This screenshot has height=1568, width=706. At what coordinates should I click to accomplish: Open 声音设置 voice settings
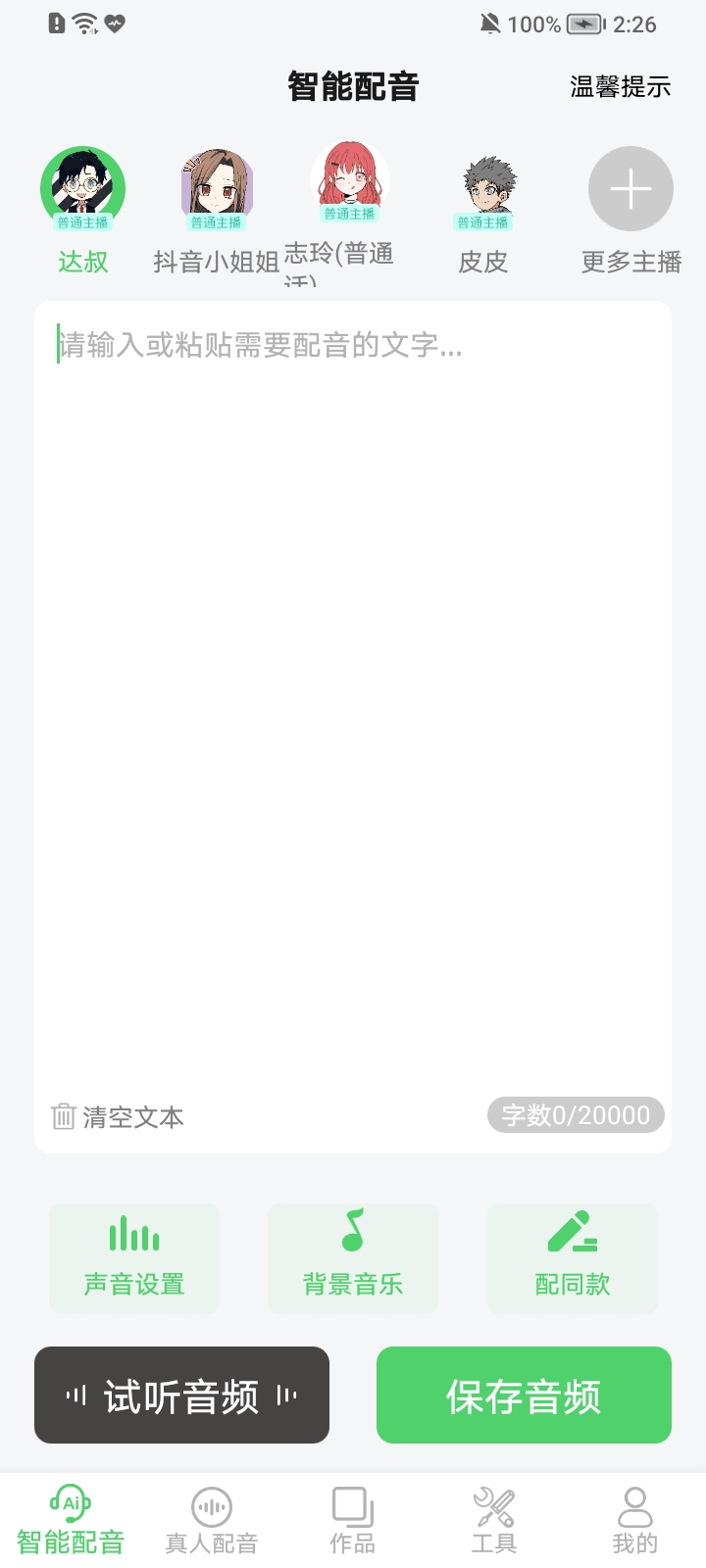click(x=134, y=1258)
